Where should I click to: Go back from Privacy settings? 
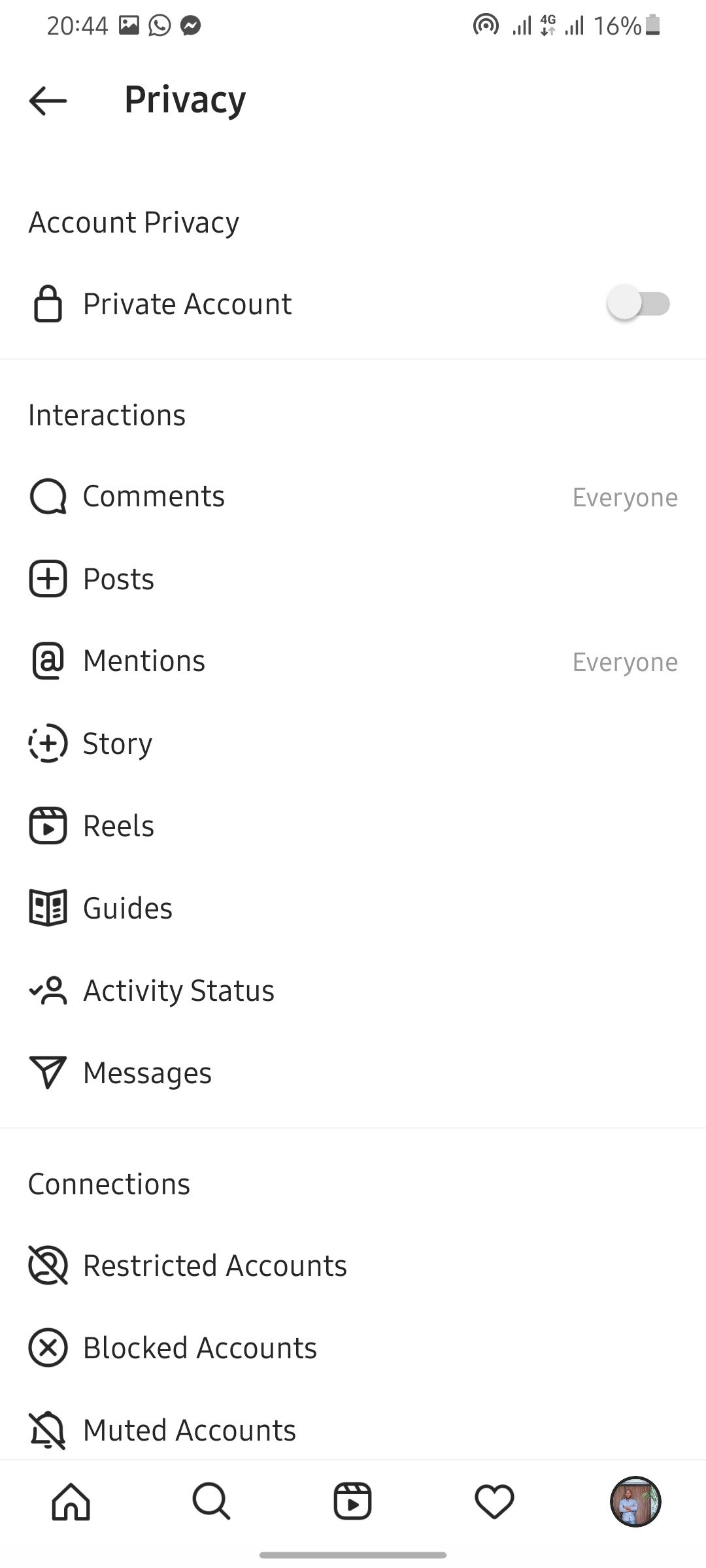tap(48, 101)
